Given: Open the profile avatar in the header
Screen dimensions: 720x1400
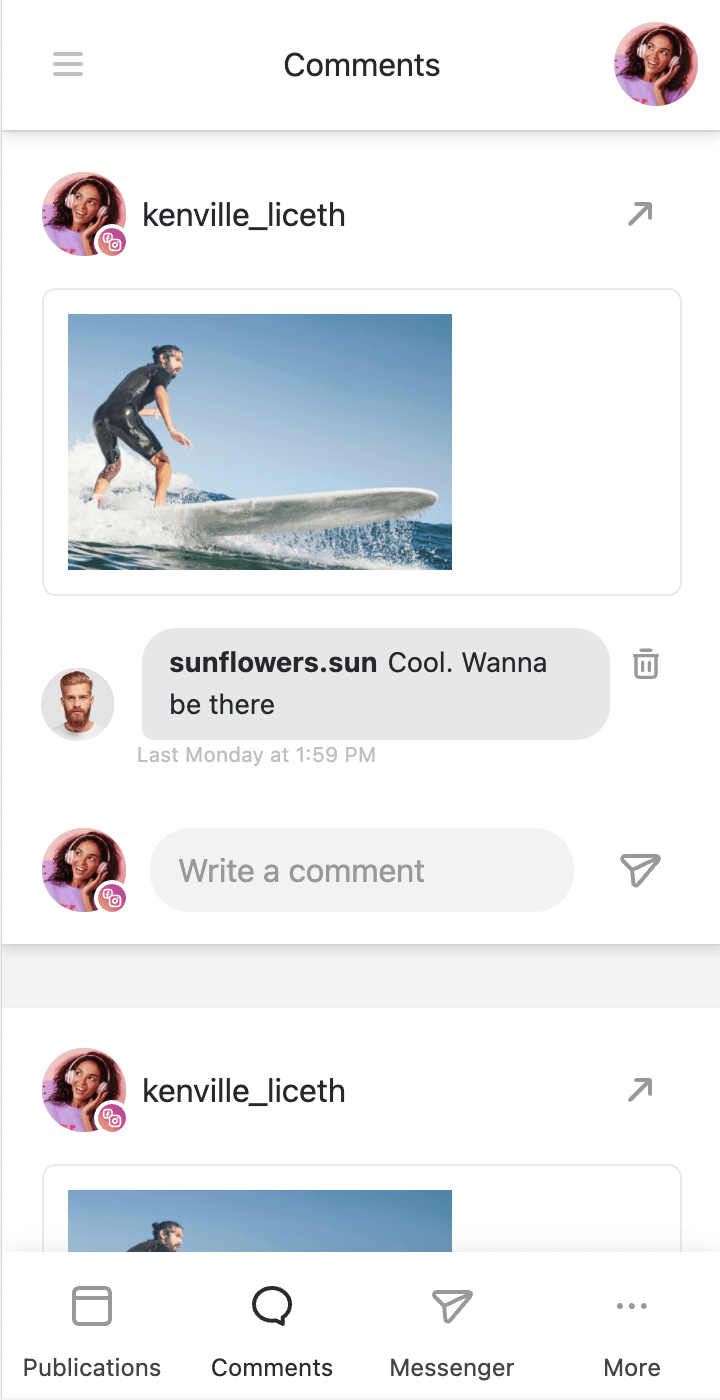Looking at the screenshot, I should (x=656, y=64).
